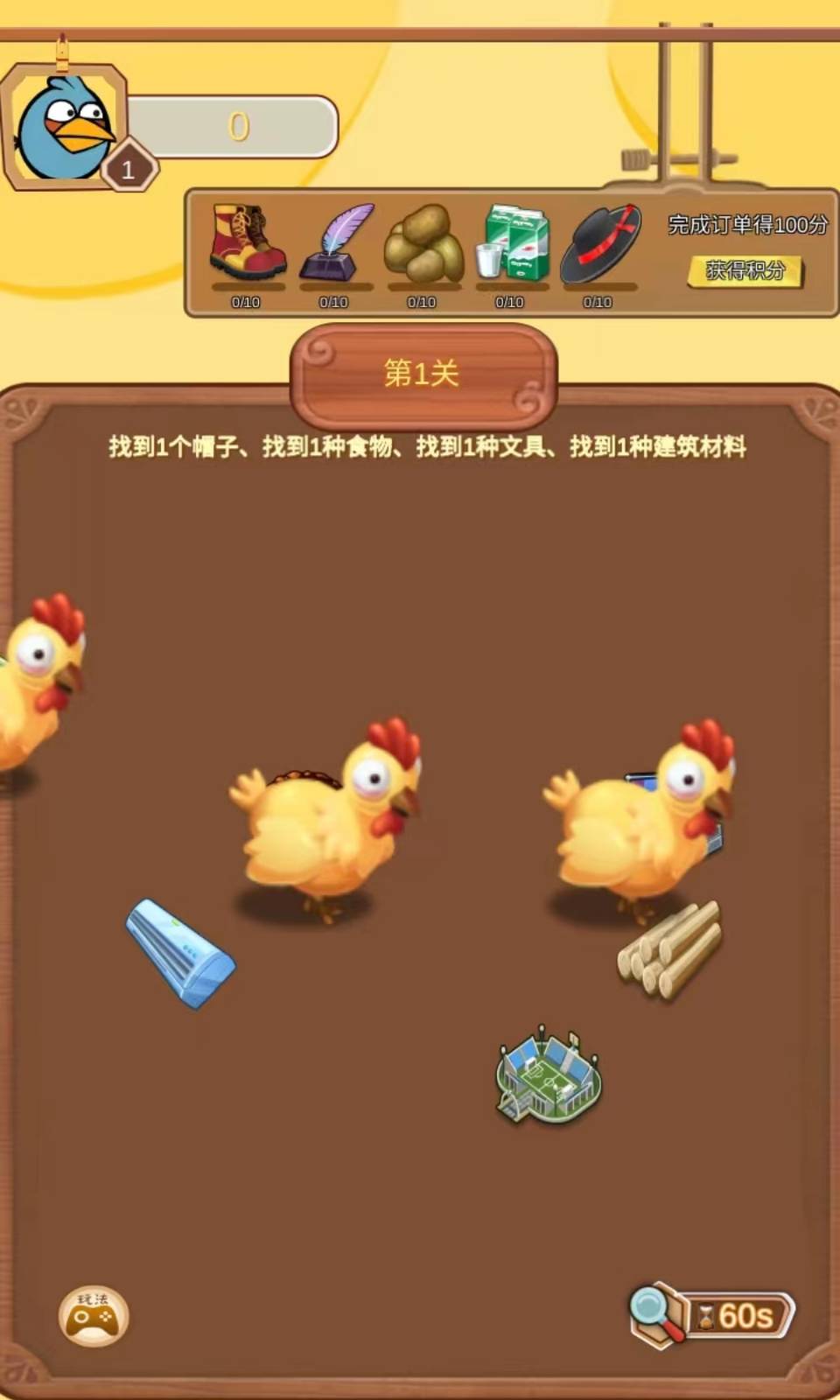Tap the 获得积分 button
The width and height of the screenshot is (840, 1400).
[745, 270]
